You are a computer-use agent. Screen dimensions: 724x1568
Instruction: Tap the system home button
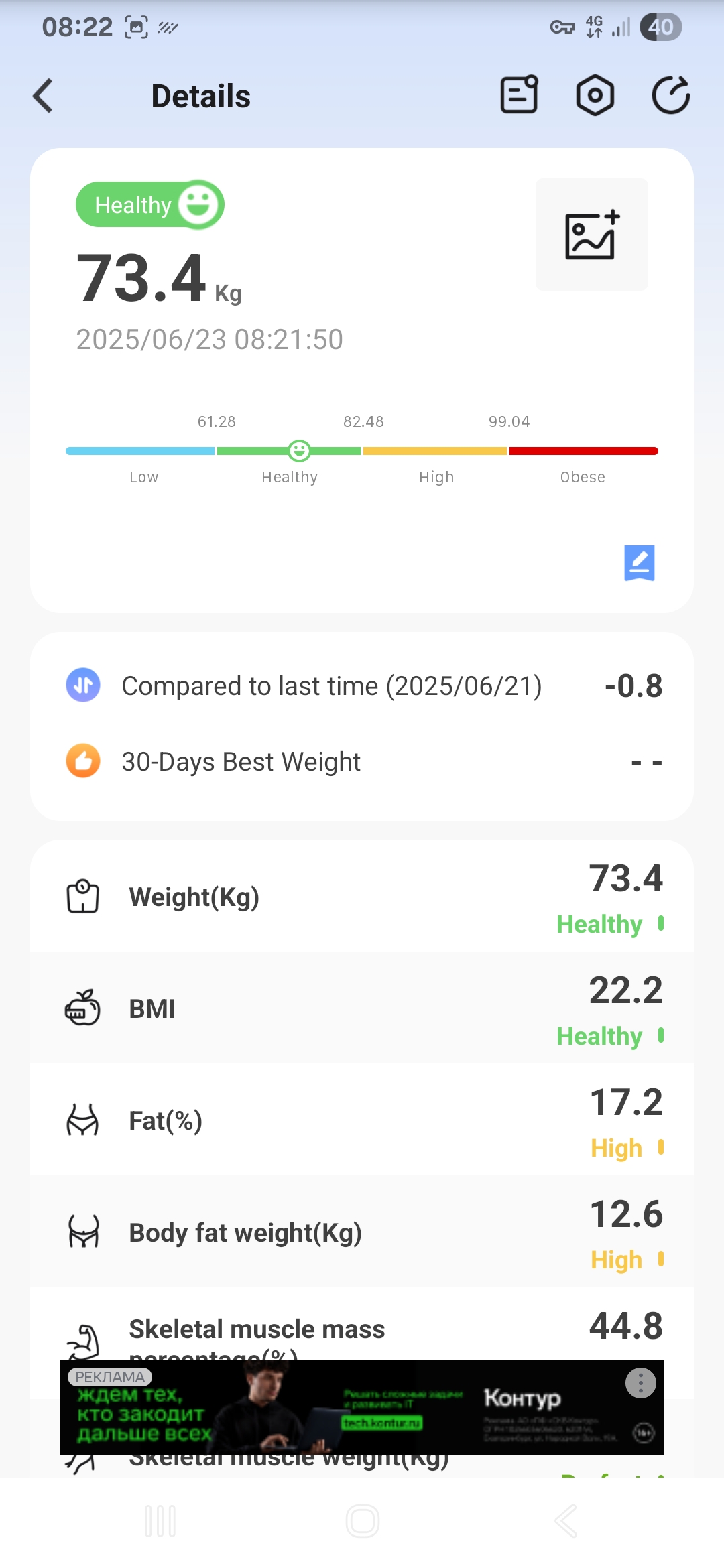362,1521
